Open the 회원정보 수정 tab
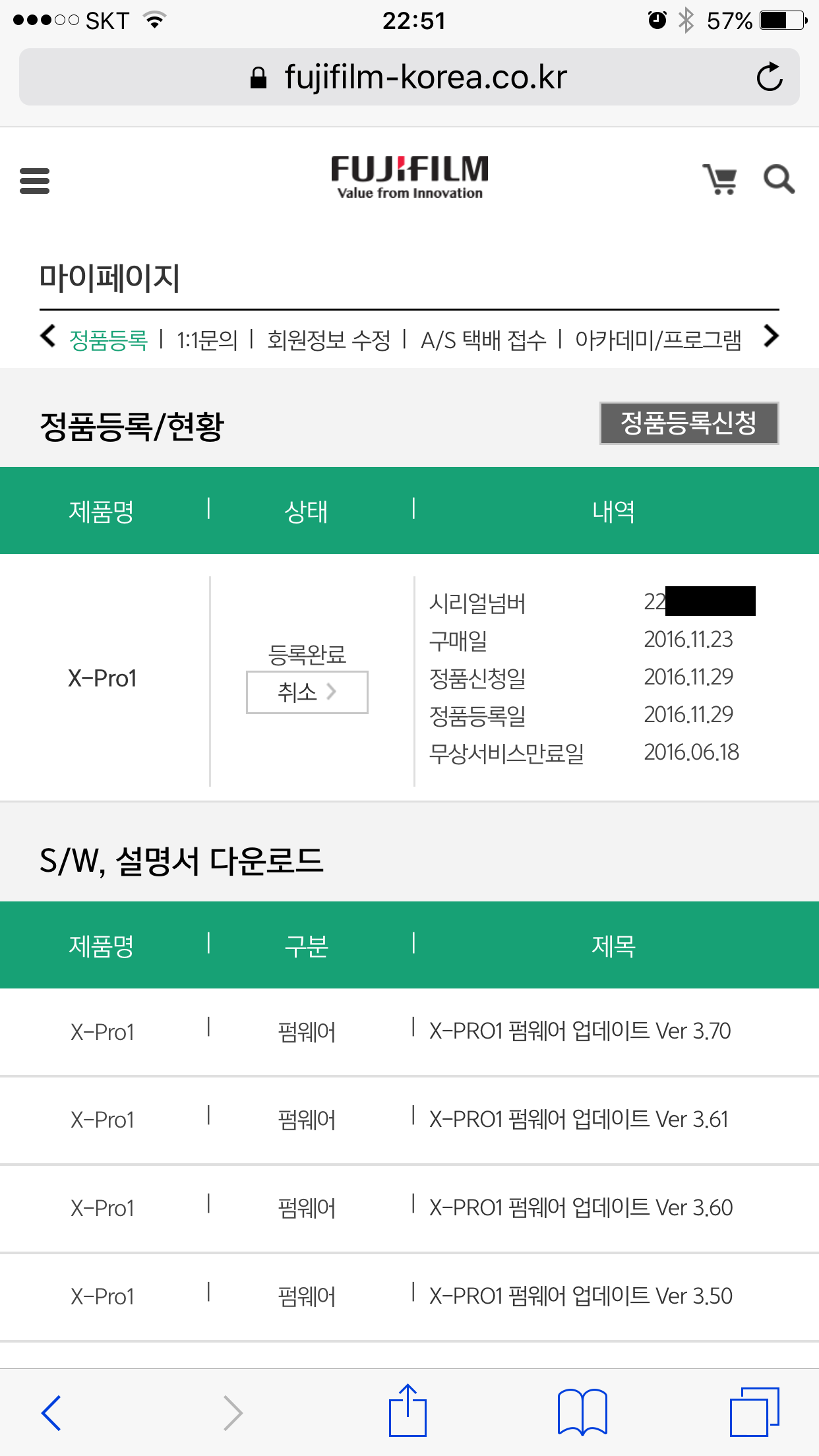 328,340
